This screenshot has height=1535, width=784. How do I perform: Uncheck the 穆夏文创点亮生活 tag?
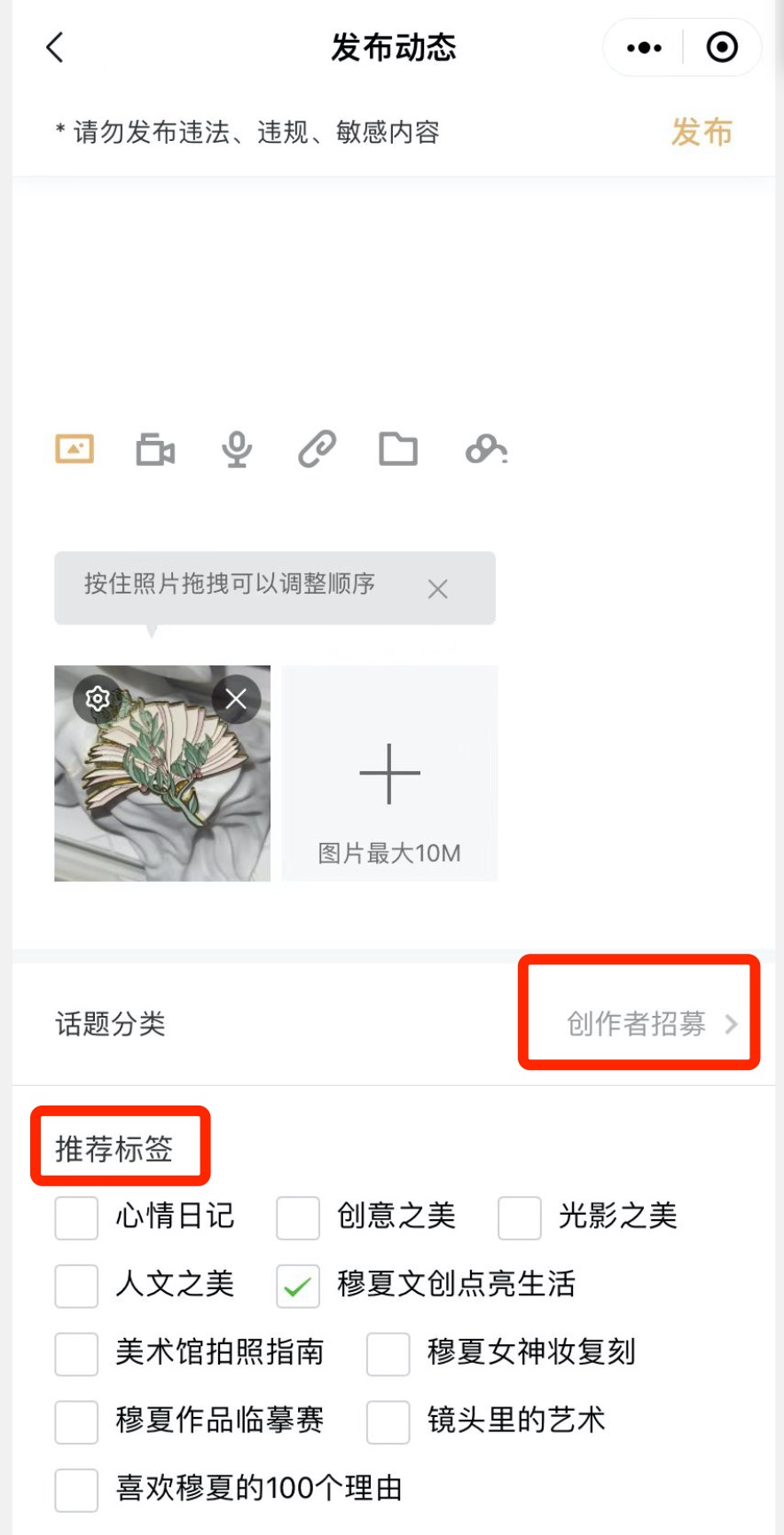(298, 1286)
